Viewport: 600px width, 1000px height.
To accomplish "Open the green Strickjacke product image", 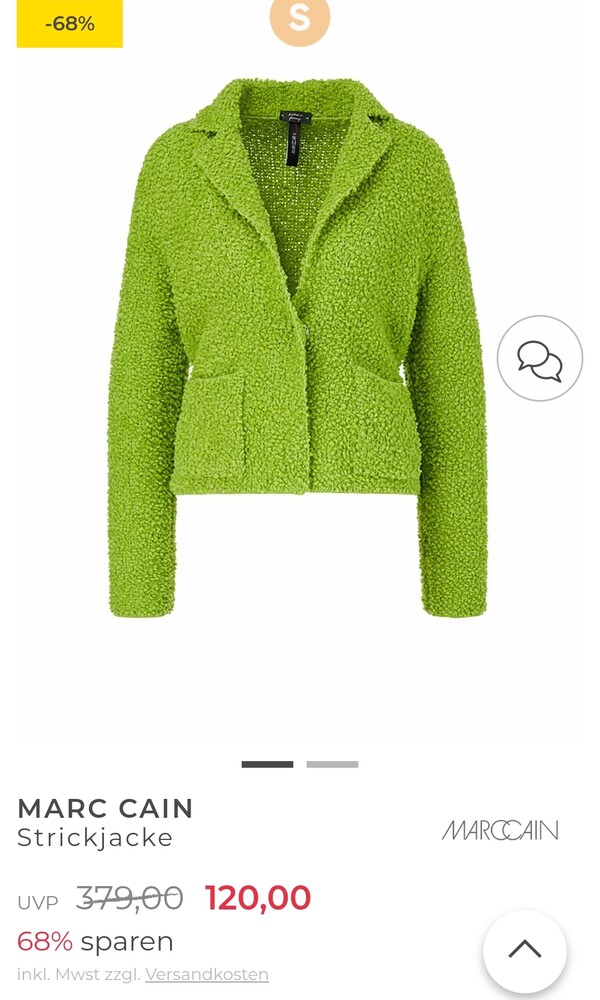I will 298,348.
